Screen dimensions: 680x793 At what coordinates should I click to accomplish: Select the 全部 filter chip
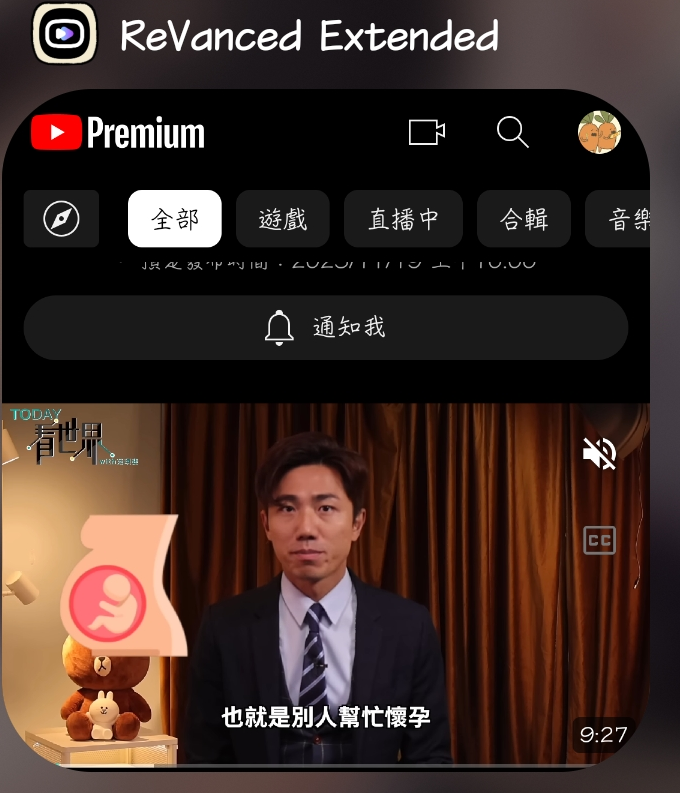click(x=175, y=219)
